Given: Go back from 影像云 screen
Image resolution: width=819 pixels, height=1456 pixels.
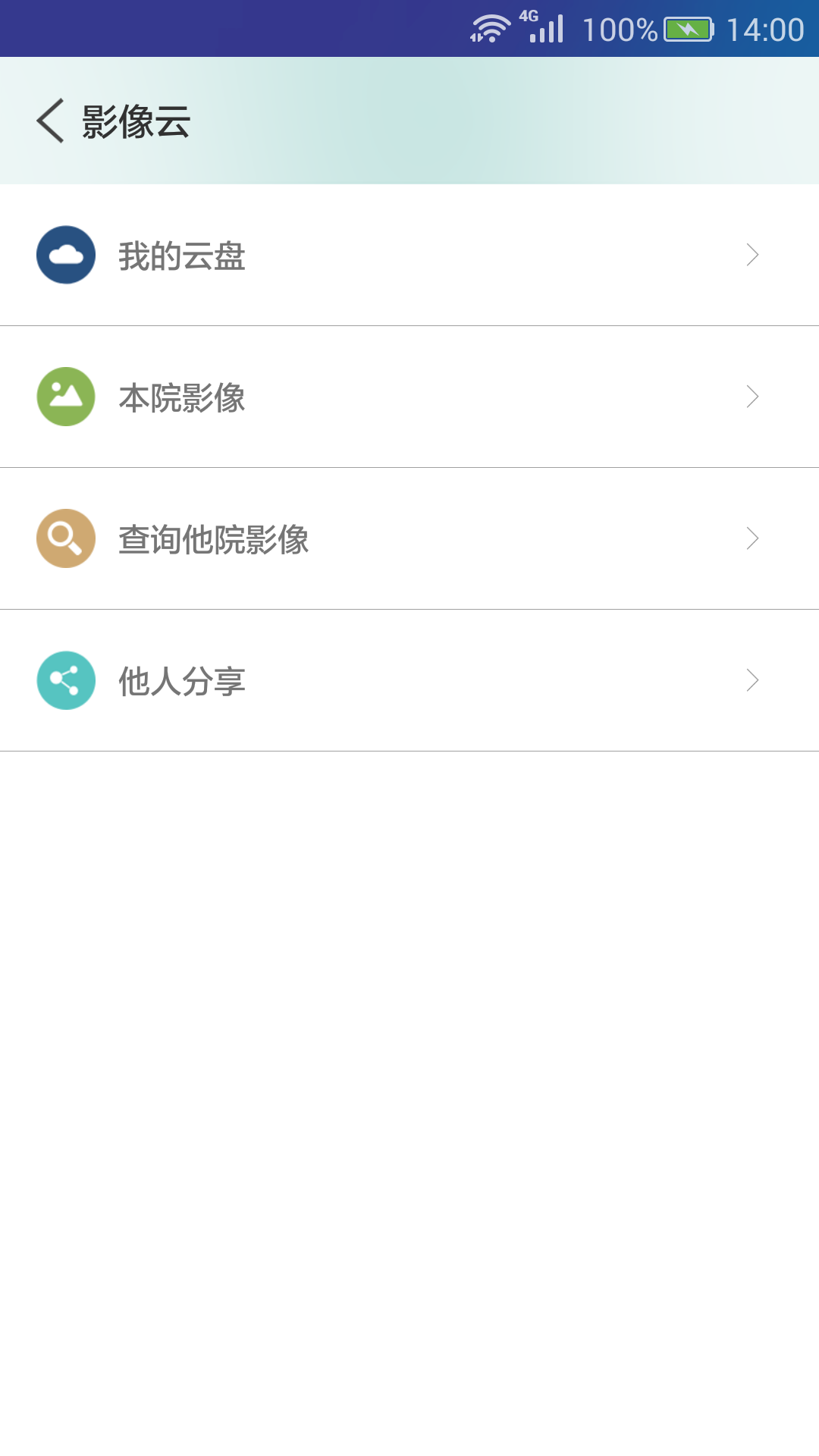Looking at the screenshot, I should click(50, 121).
